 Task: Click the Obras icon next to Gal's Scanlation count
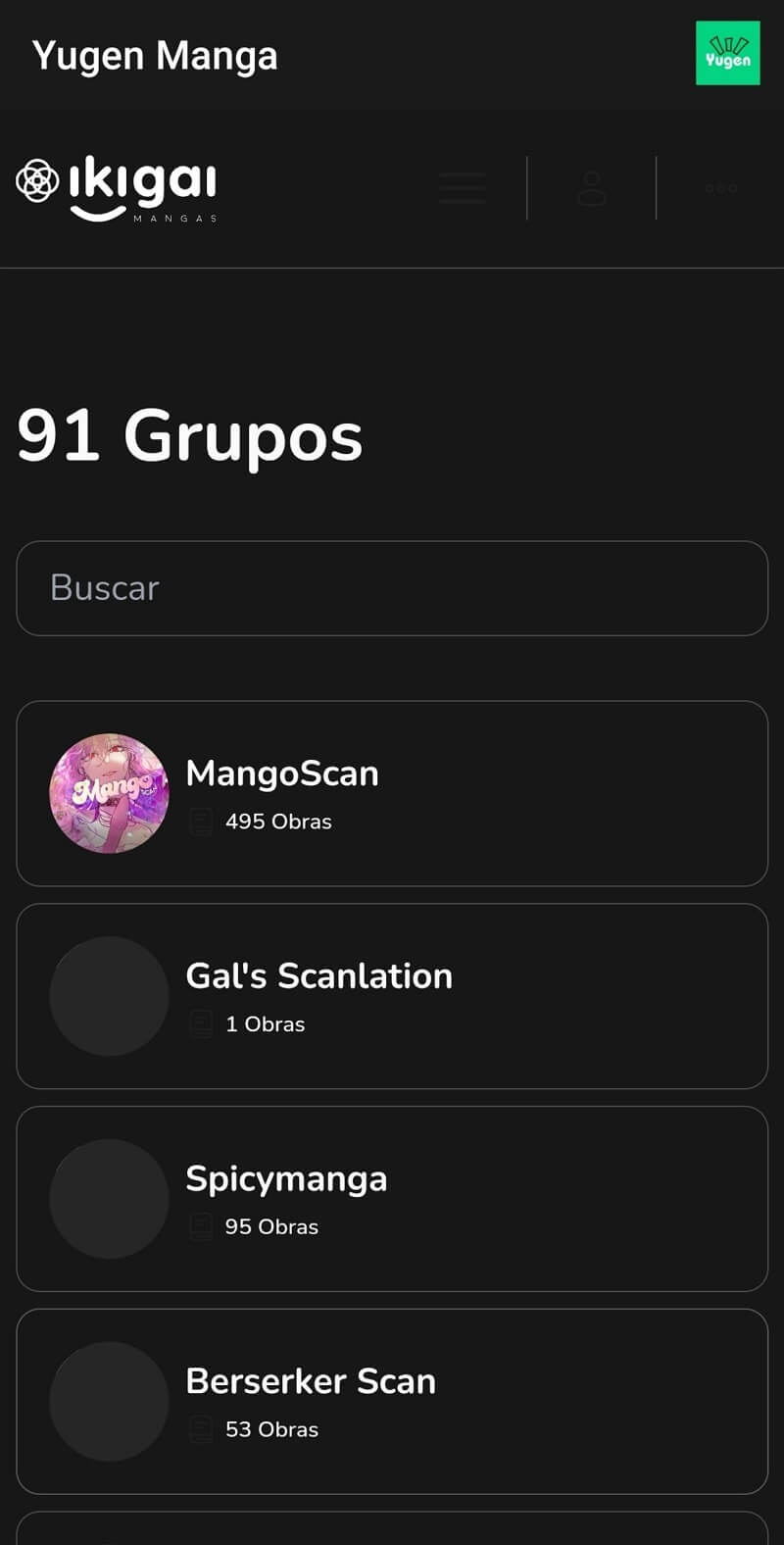point(201,1022)
